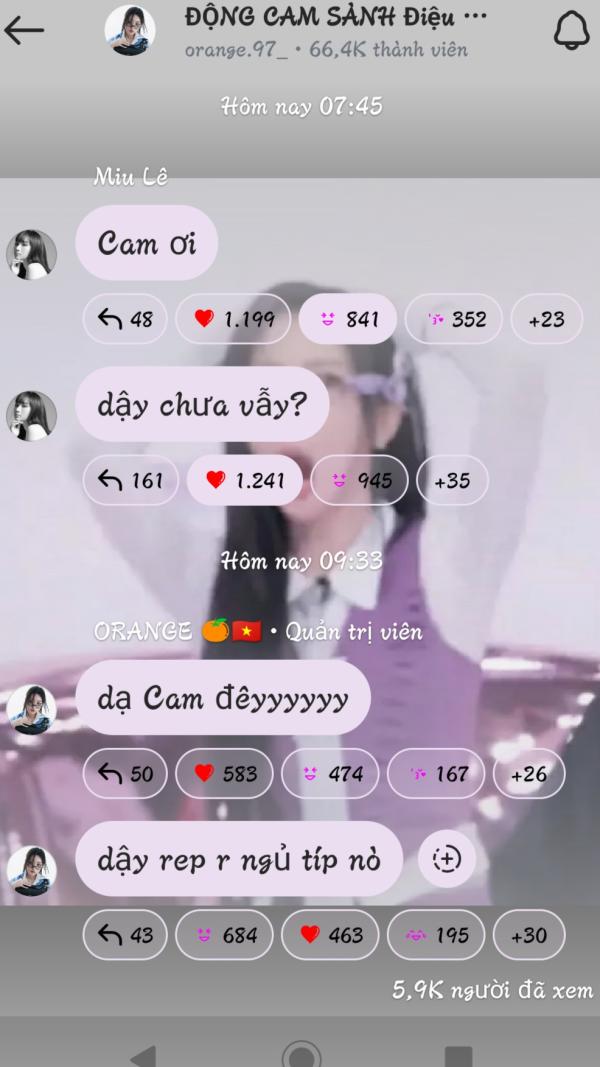The height and width of the screenshot is (1067, 600).
Task: Open the notification bell for this channel
Action: 571,31
